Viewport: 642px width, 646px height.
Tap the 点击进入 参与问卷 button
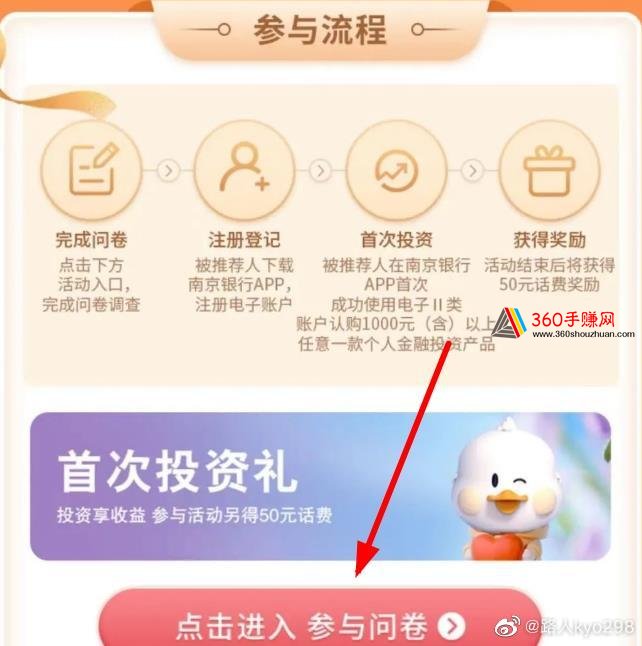(x=320, y=624)
